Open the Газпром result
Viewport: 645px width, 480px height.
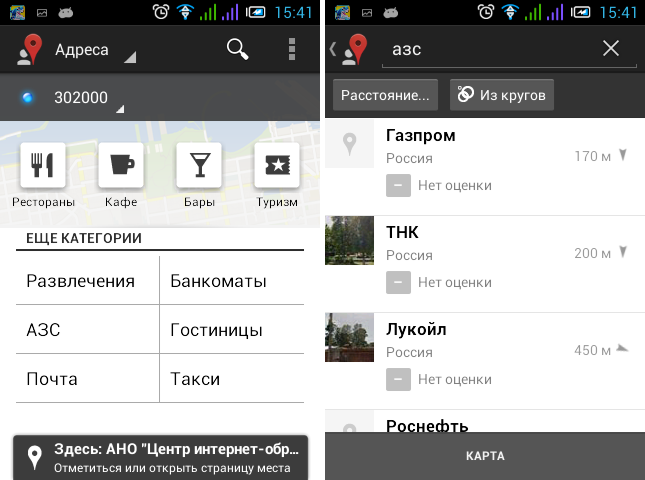pos(483,158)
